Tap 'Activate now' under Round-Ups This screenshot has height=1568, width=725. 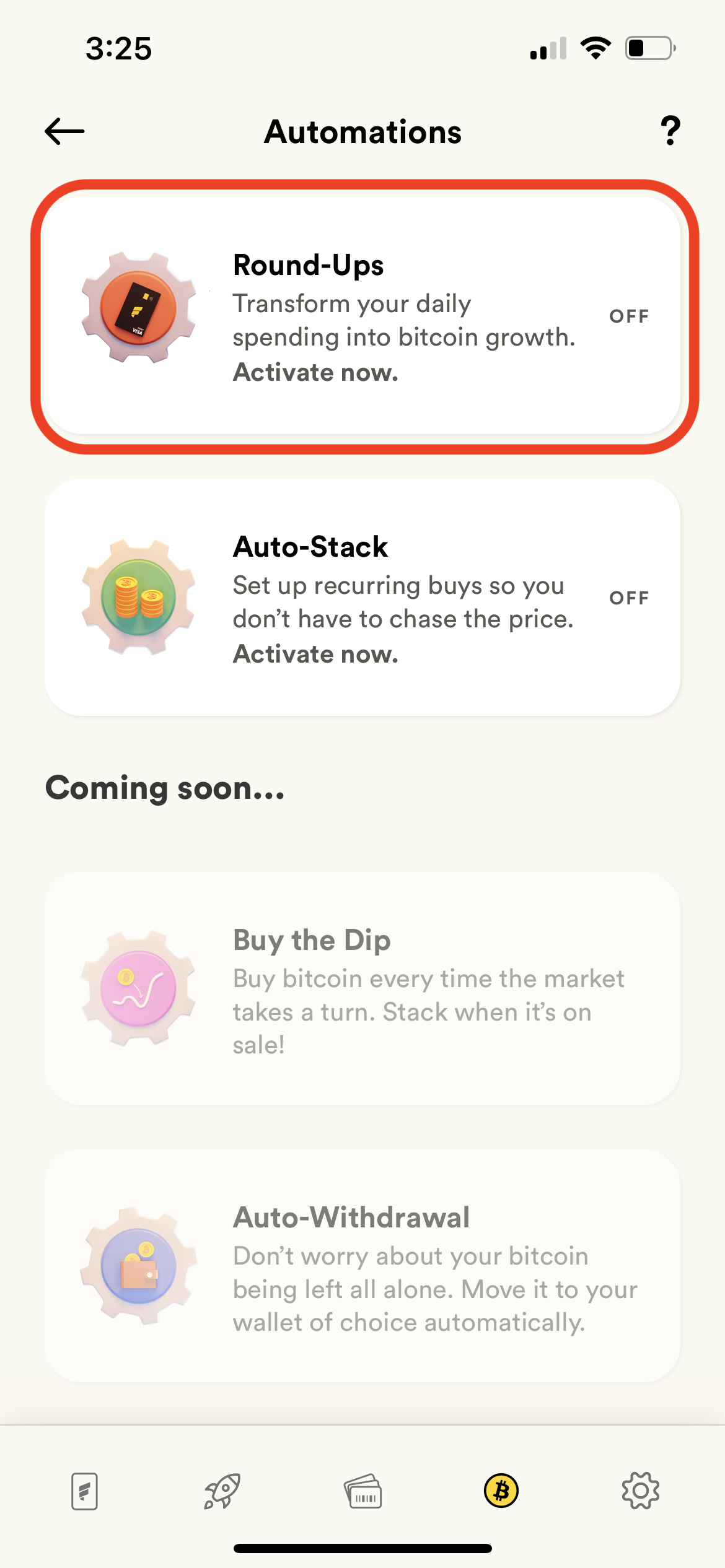pyautogui.click(x=315, y=372)
